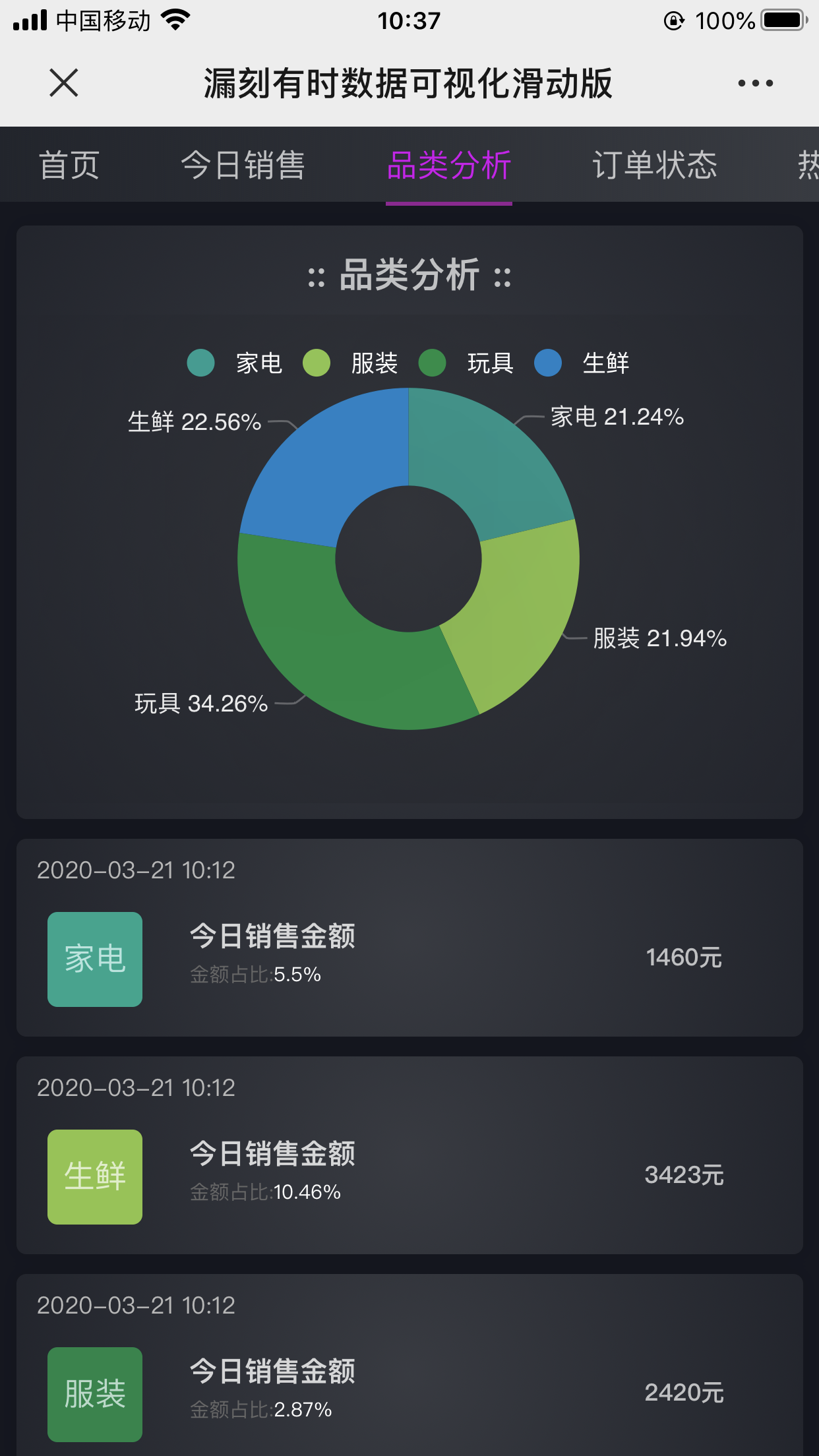The width and height of the screenshot is (819, 1456).
Task: Click the 生鲜 22.56% label on the chart
Action: click(195, 422)
